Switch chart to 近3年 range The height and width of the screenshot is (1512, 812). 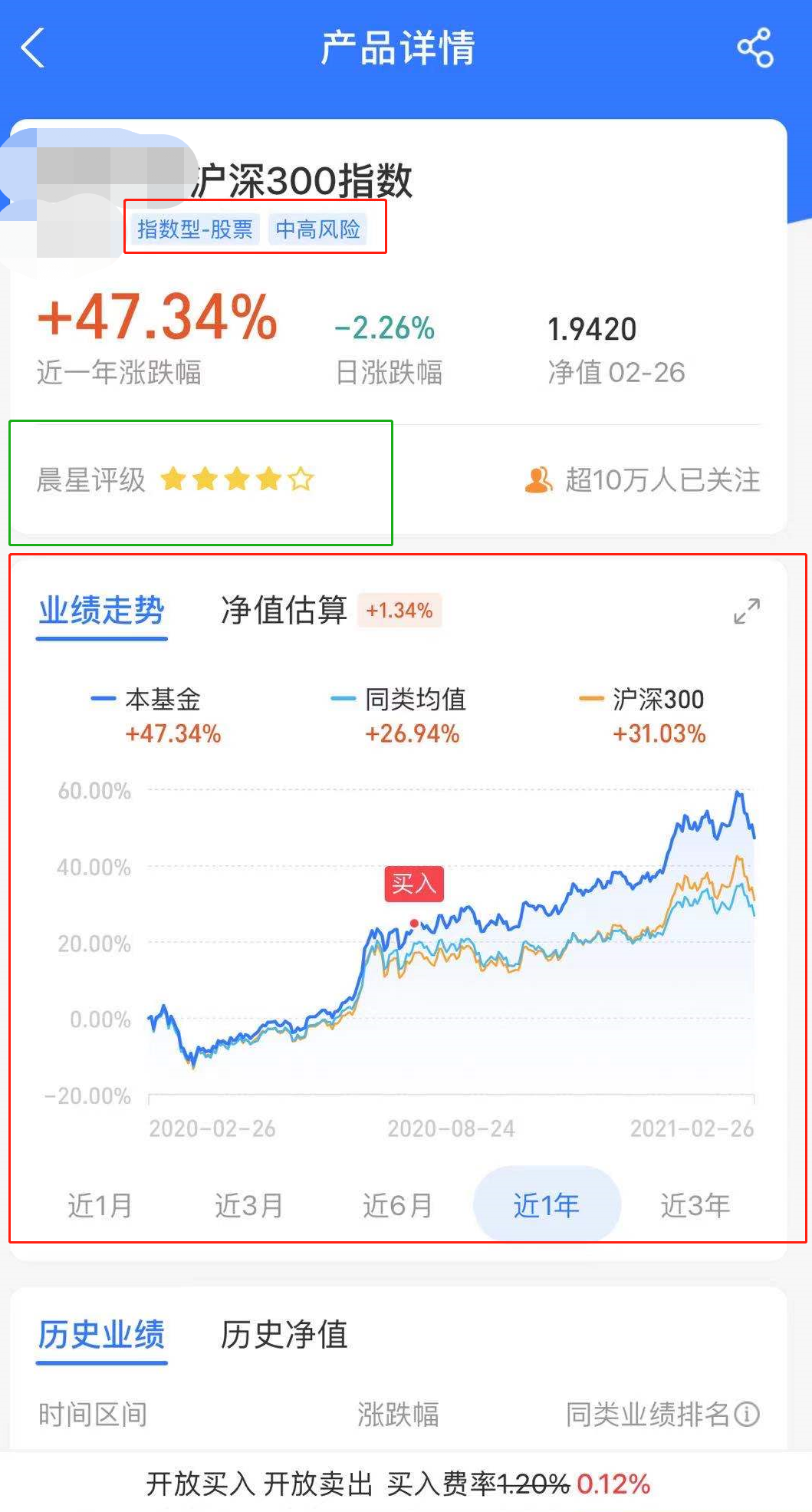click(x=695, y=1205)
